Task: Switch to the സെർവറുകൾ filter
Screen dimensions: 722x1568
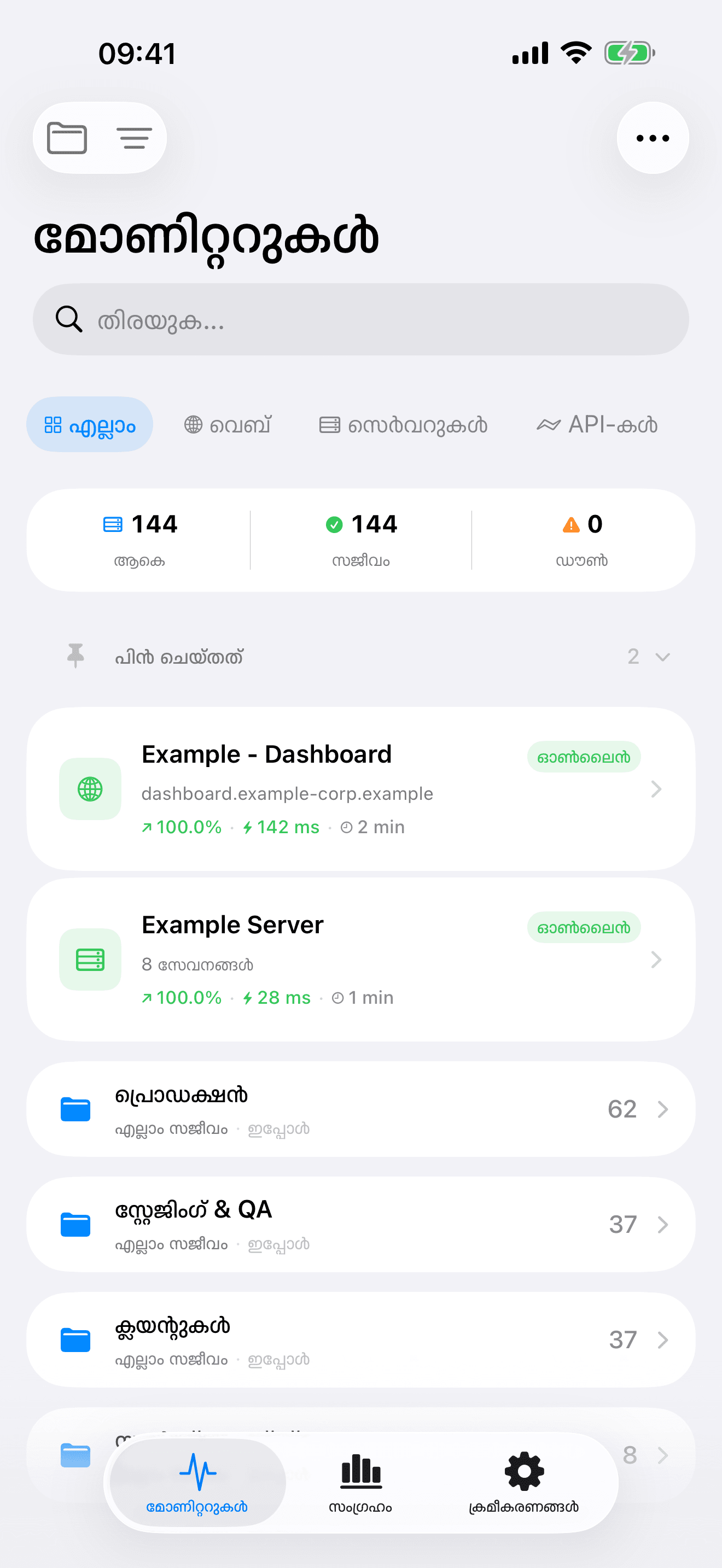Action: coord(403,425)
